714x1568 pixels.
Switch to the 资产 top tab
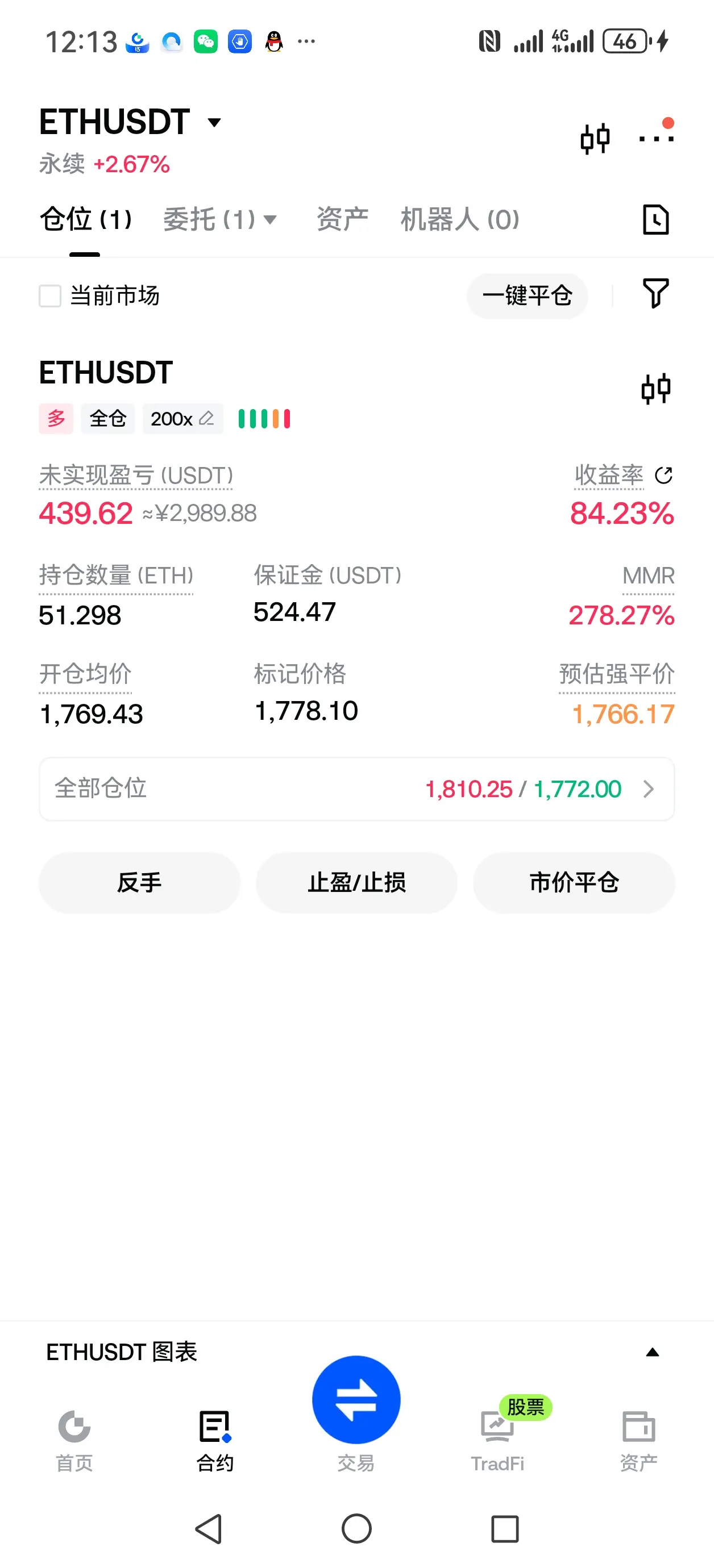(342, 219)
